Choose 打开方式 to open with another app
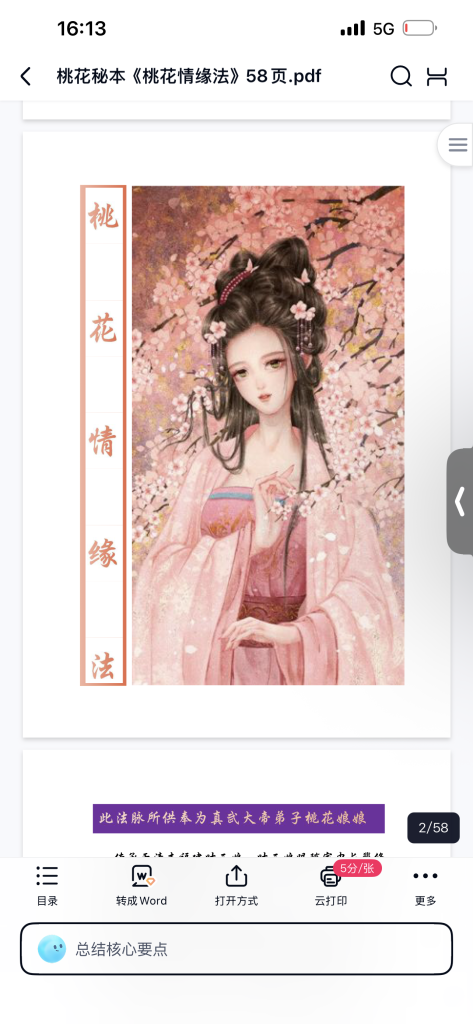This screenshot has height=1024, width=473. pyautogui.click(x=236, y=886)
